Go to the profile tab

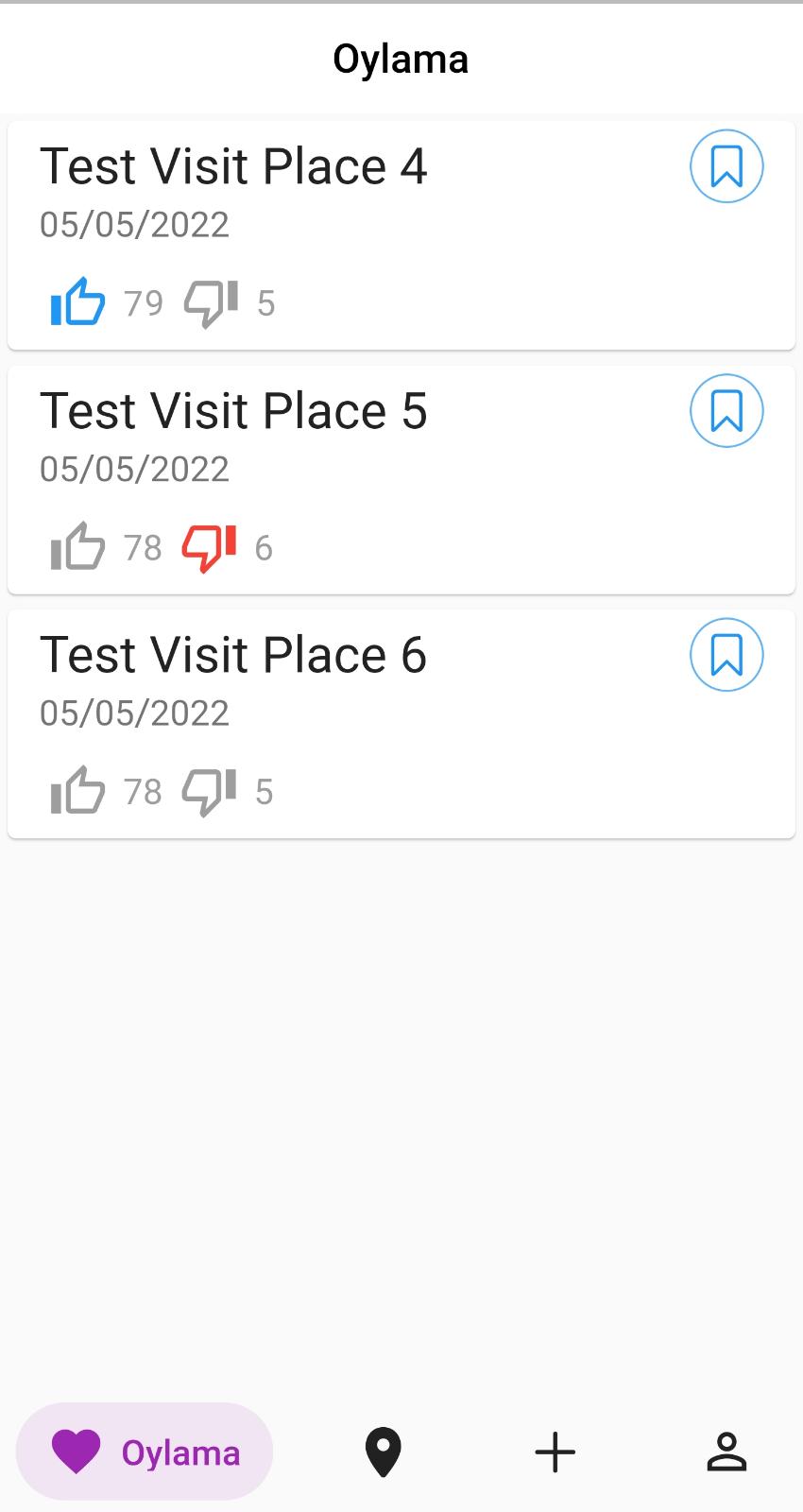point(726,1452)
